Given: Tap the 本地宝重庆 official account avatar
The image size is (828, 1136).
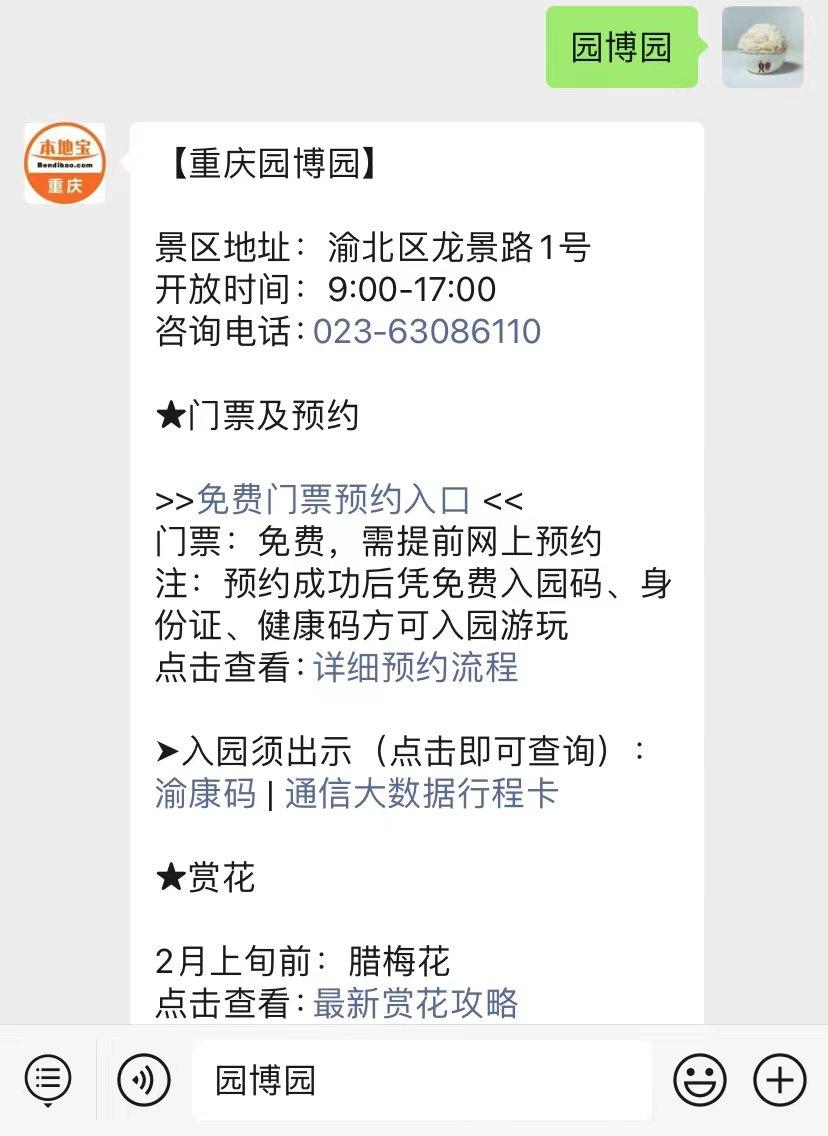Looking at the screenshot, I should 64,164.
